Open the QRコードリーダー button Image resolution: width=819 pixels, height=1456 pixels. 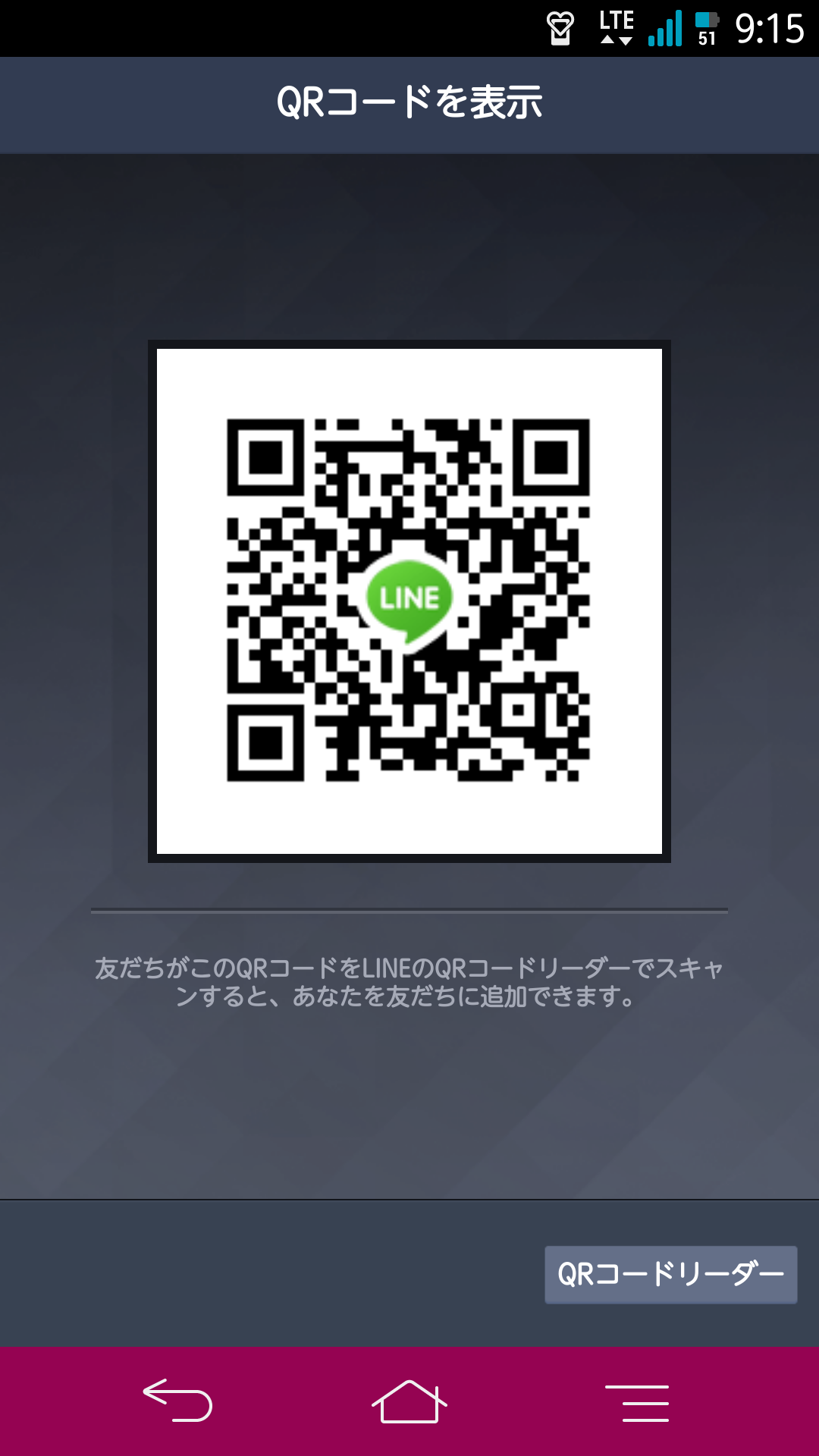point(670,1275)
